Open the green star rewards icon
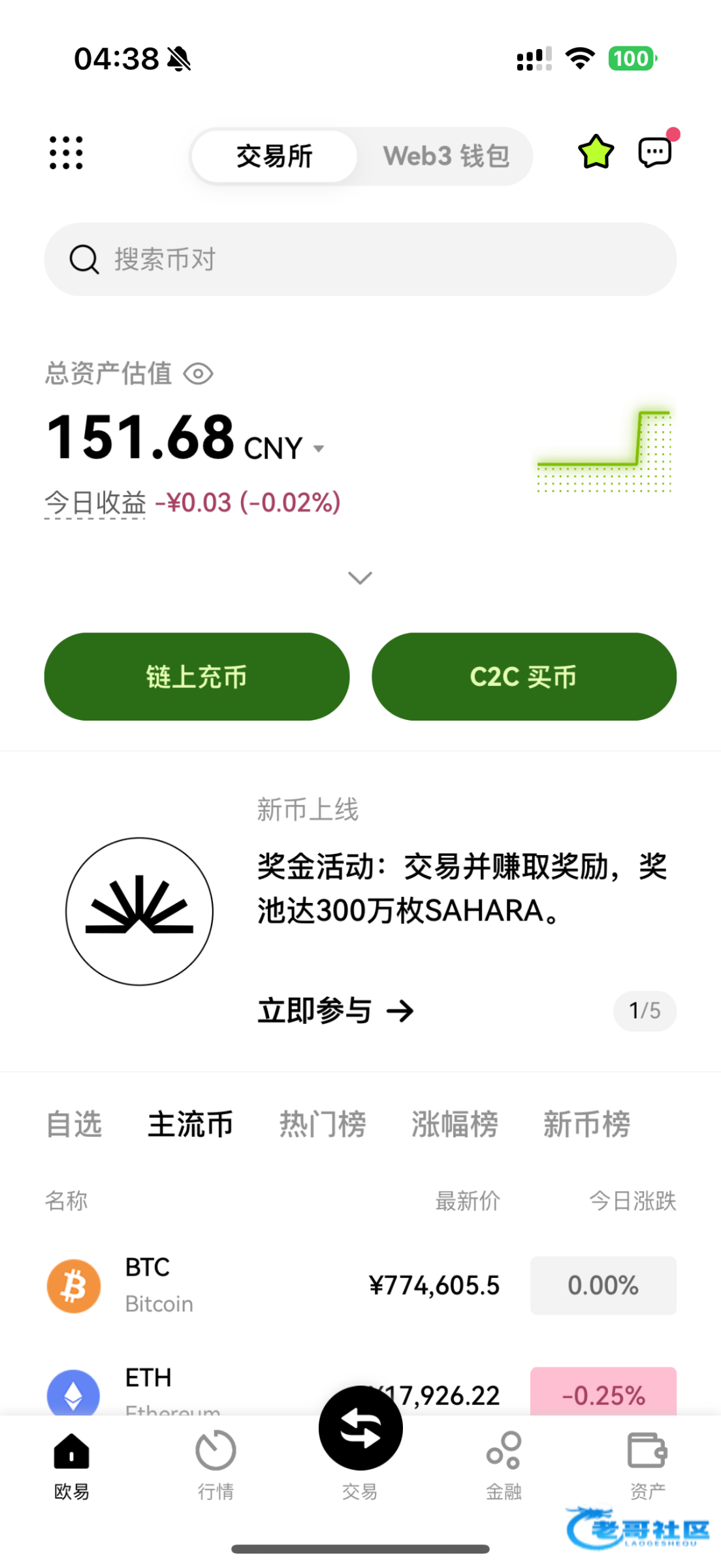Image resolution: width=721 pixels, height=1568 pixels. tap(596, 152)
